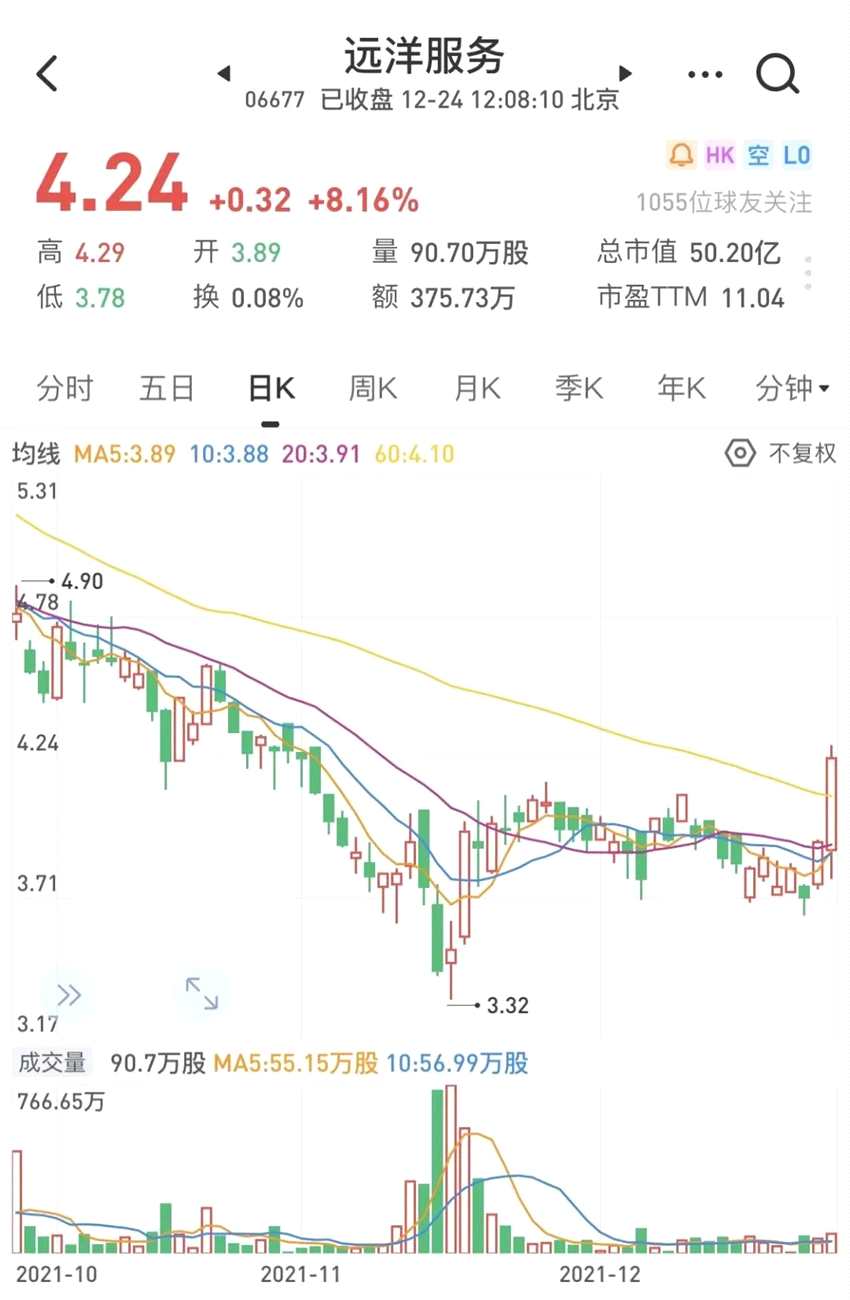Screen dimensions: 850x1300
Task: Open the three-dot overflow menu
Action: coord(705,74)
